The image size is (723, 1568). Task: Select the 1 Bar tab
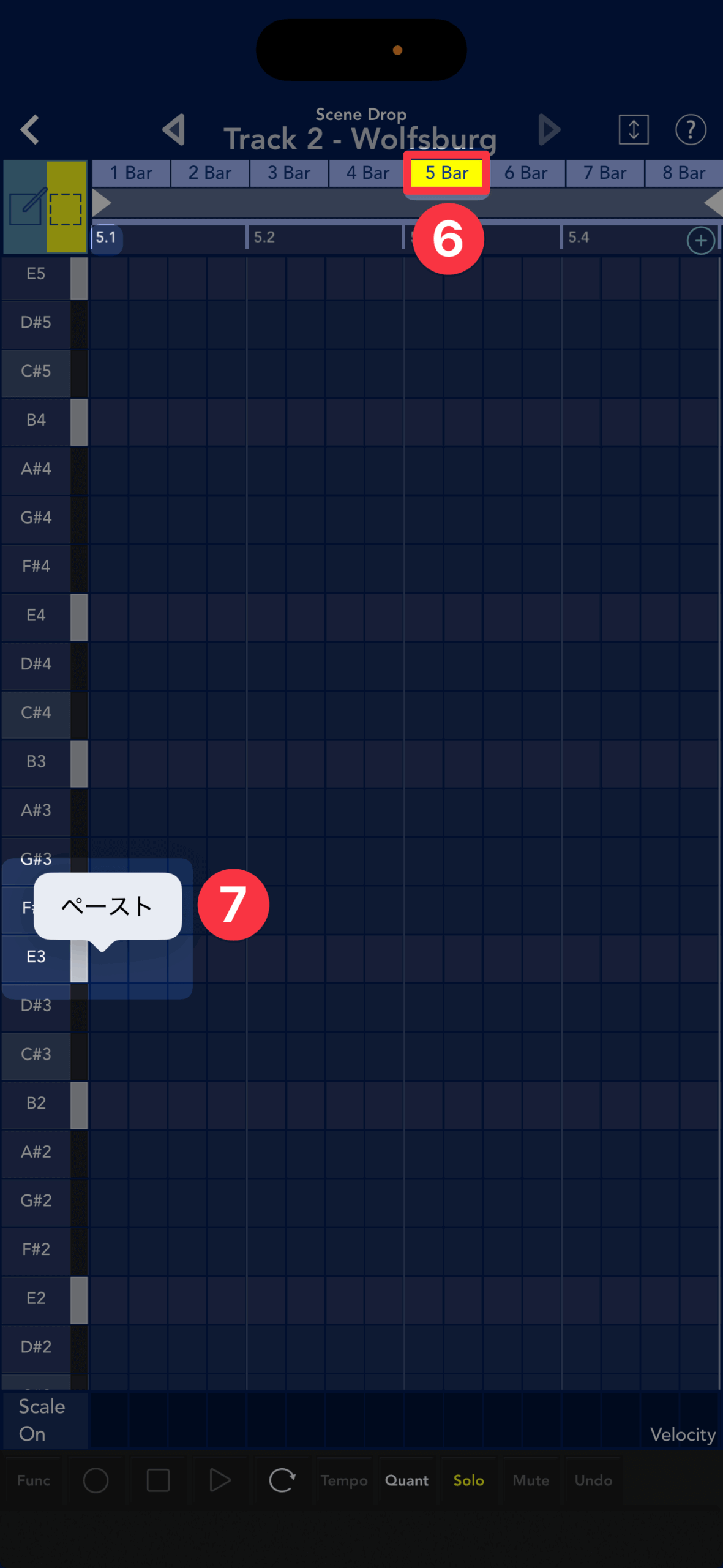131,173
